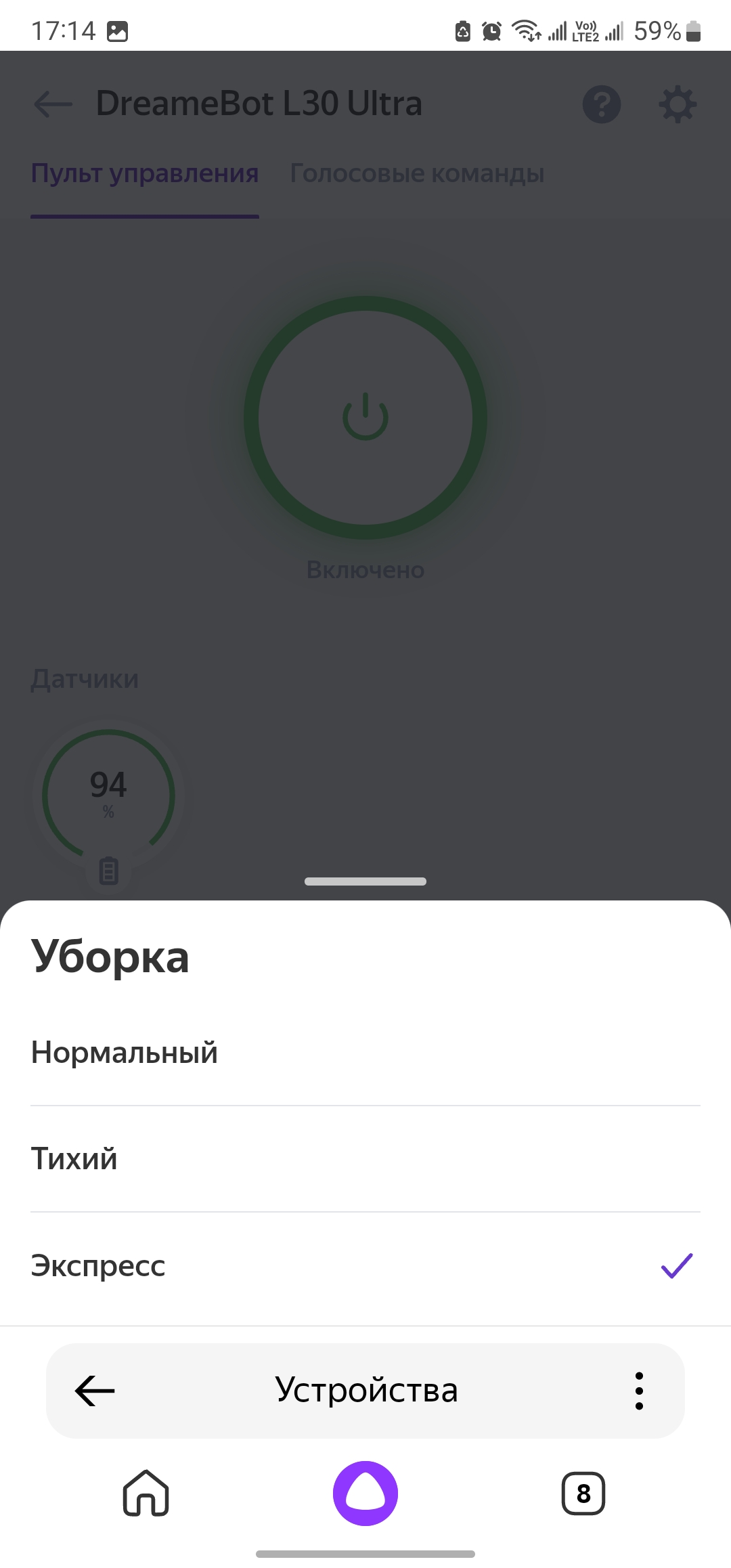Select the Нормальный cleaning mode
This screenshot has height=1568, width=731.
[365, 1053]
